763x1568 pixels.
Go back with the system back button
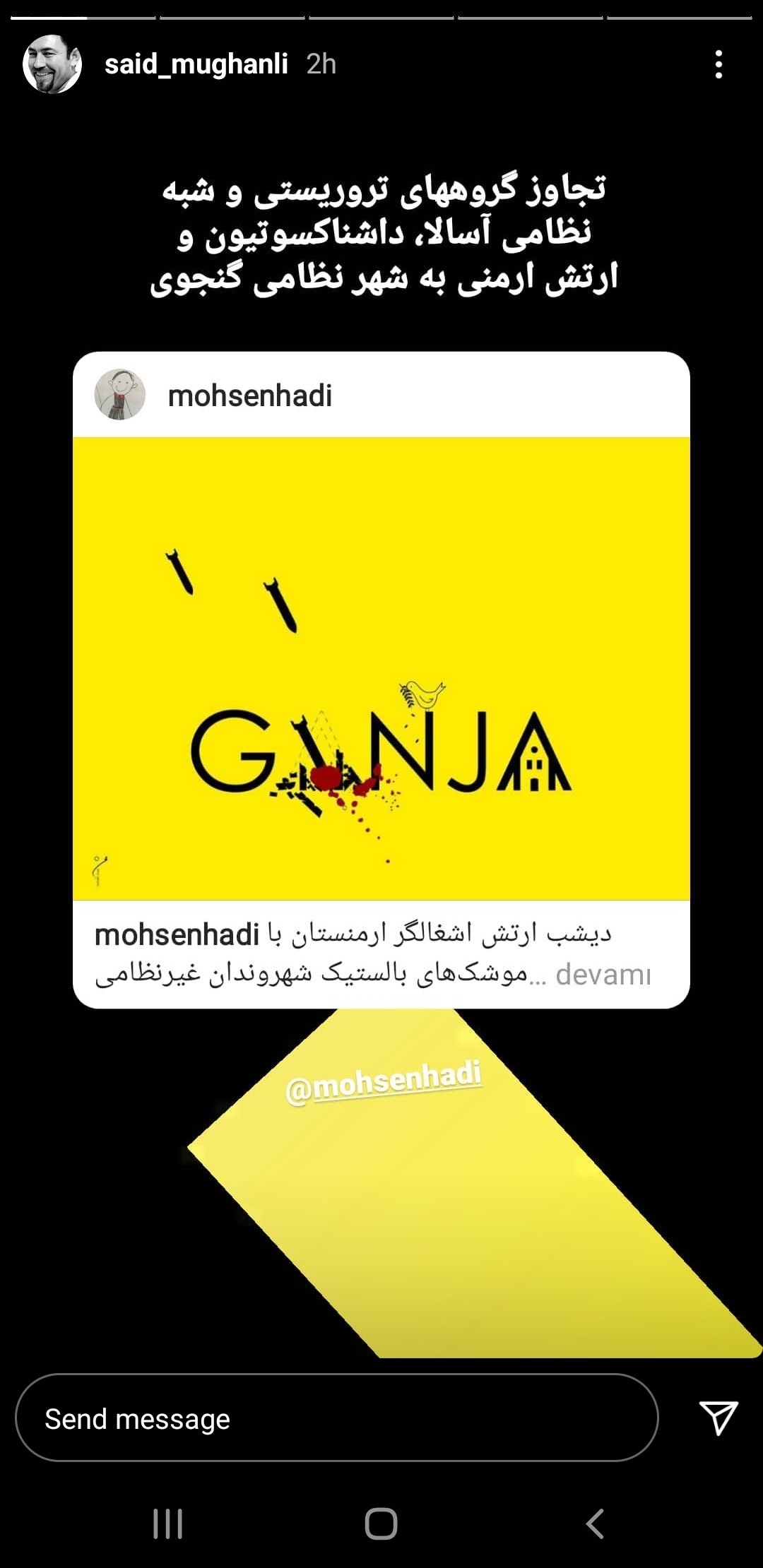595,1524
